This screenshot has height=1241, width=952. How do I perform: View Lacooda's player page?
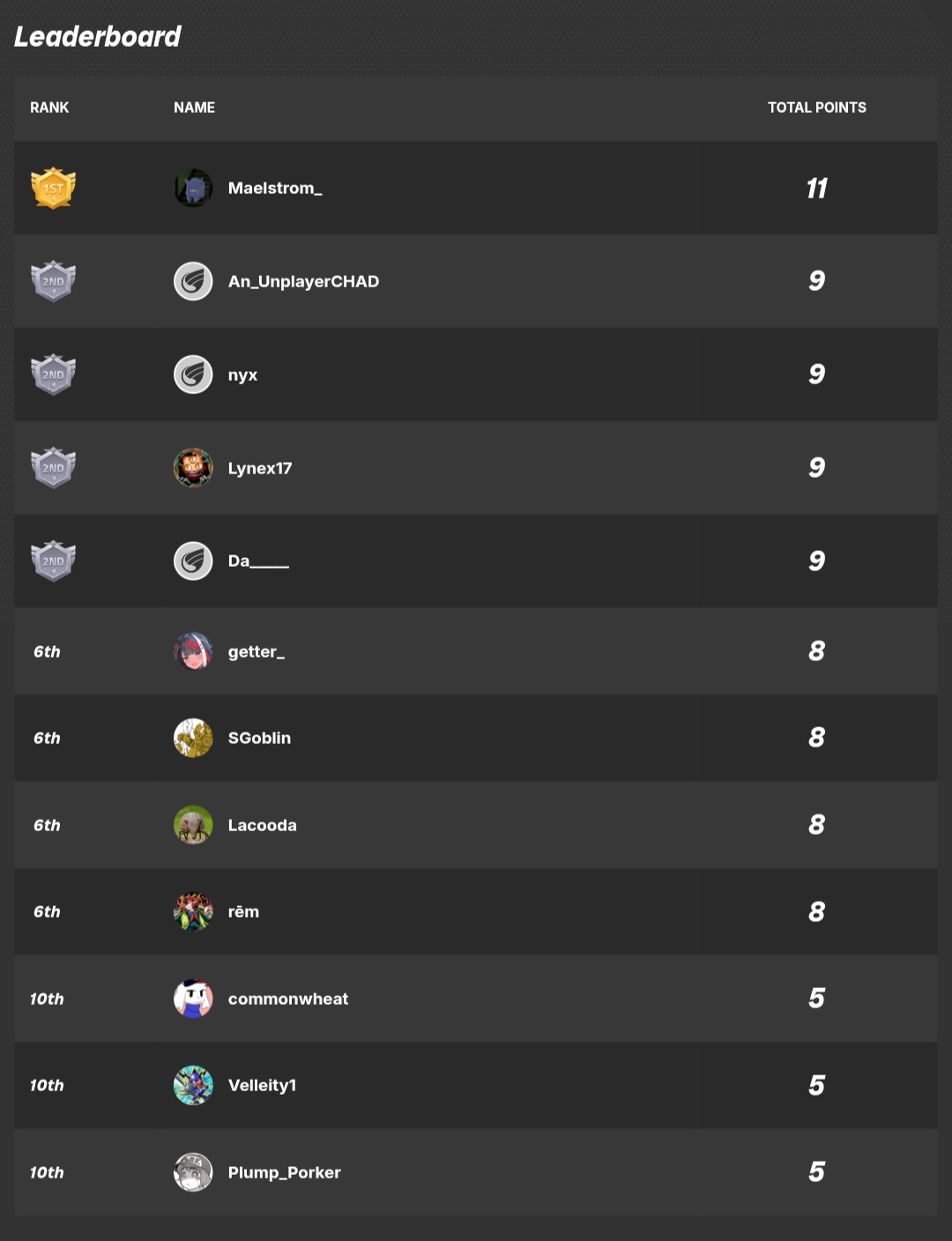pyautogui.click(x=262, y=825)
